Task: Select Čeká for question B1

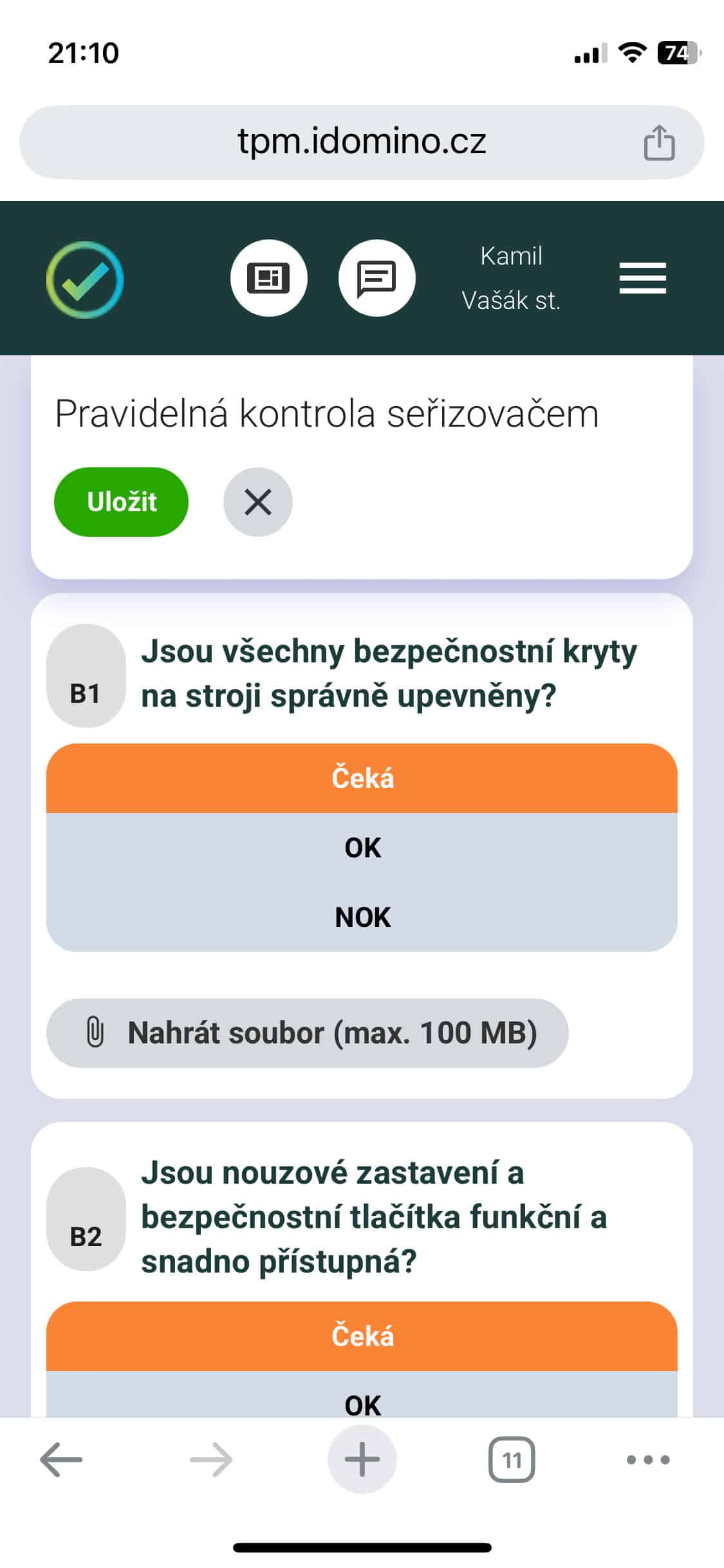Action: coord(362,778)
